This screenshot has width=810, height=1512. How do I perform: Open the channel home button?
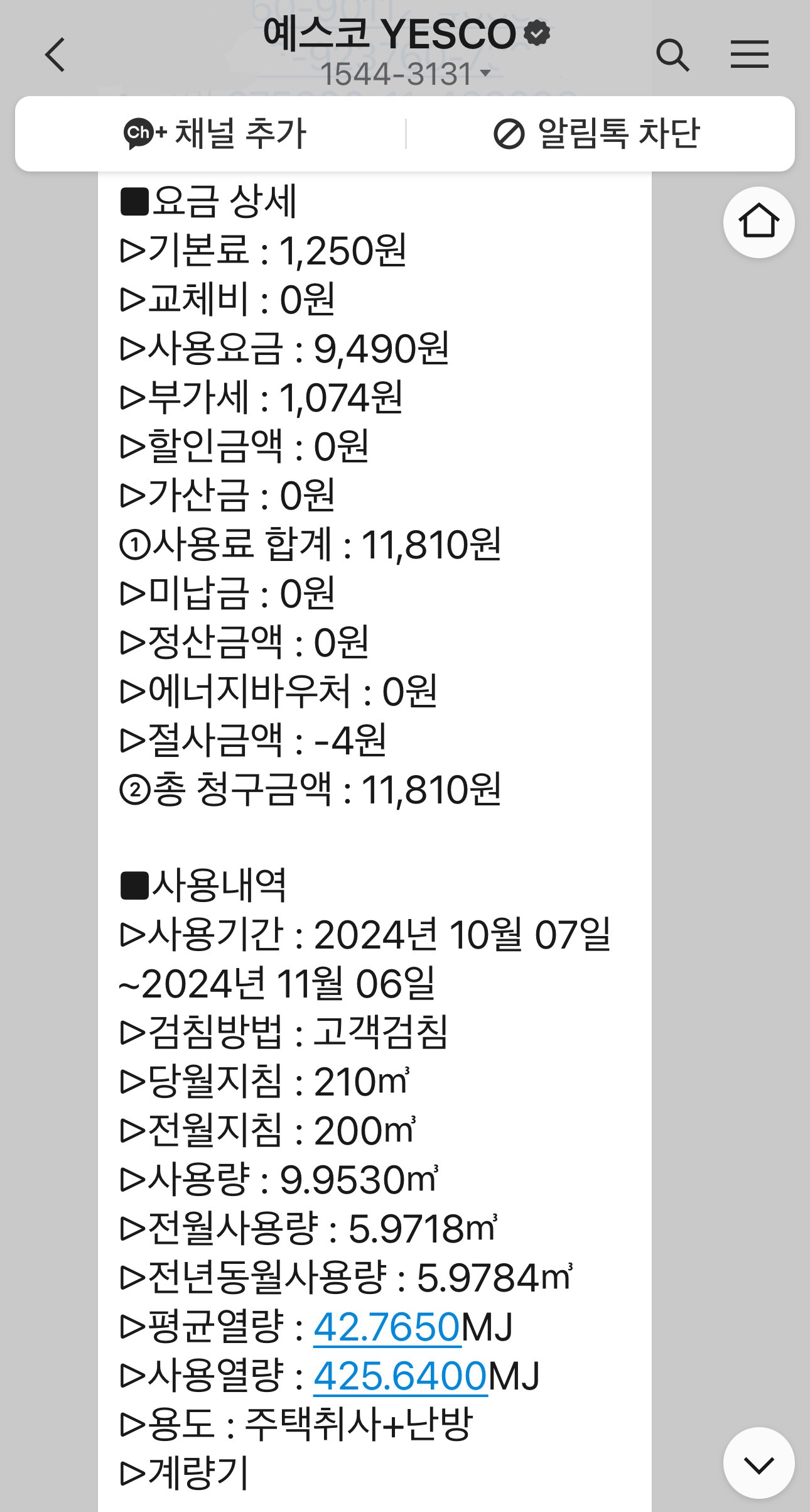759,222
